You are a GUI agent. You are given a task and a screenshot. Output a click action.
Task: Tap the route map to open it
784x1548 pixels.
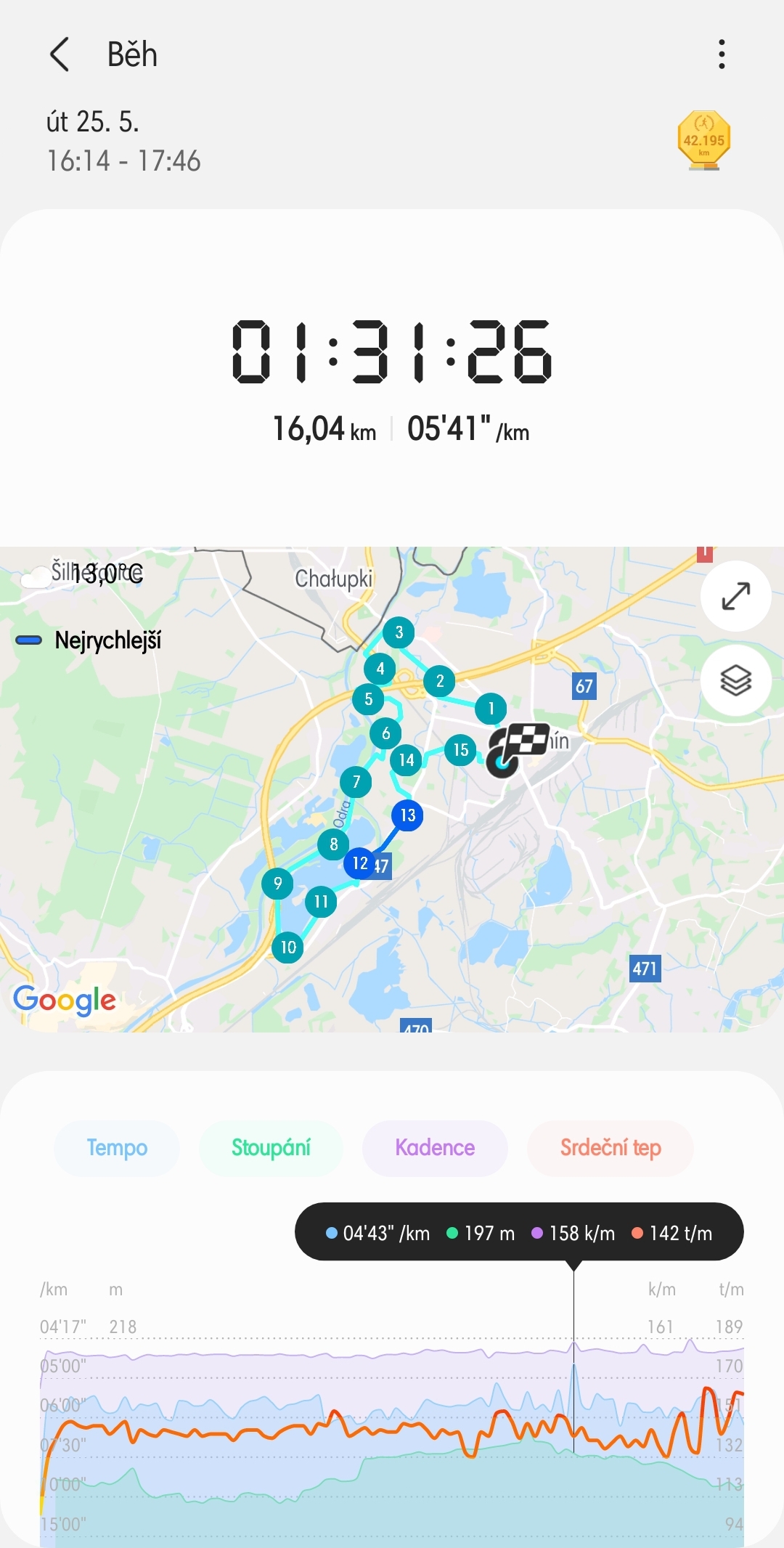pyautogui.click(x=392, y=789)
